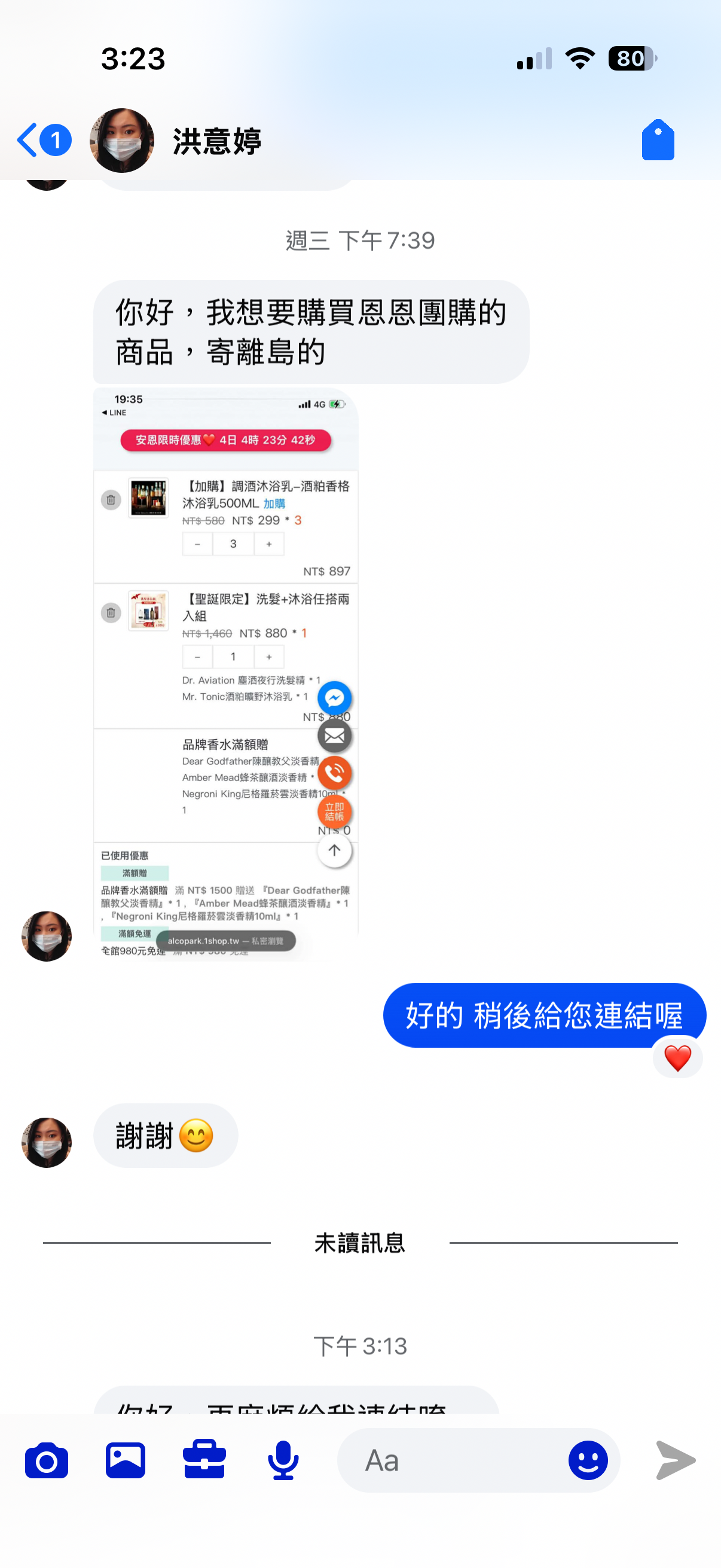Focus the Aa message input field
721x1568 pixels.
click(450, 1460)
